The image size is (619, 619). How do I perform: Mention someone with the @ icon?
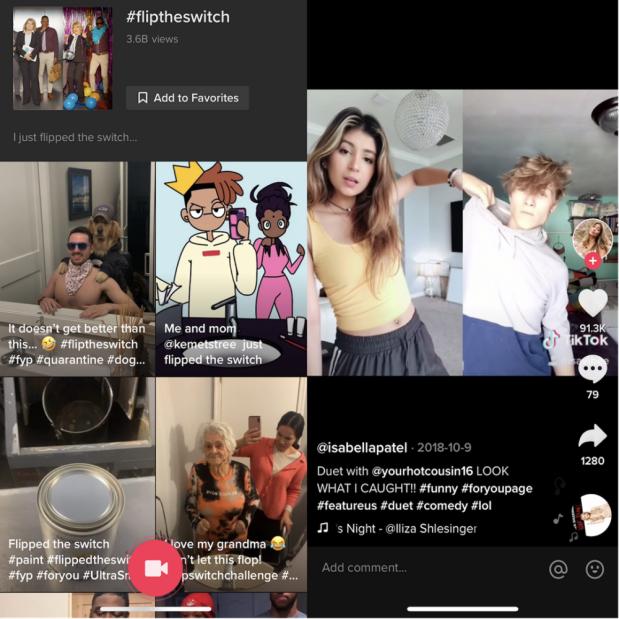pyautogui.click(x=558, y=568)
